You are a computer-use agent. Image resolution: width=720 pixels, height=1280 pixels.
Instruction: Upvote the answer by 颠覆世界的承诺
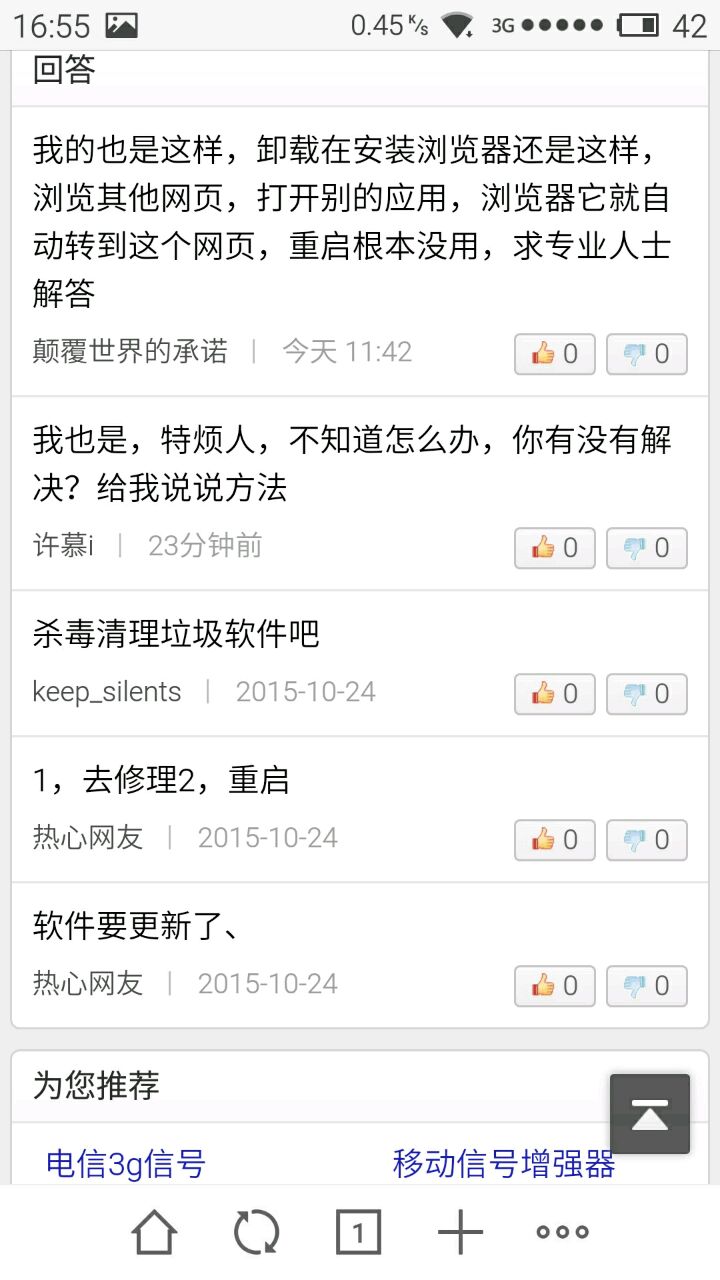pos(554,354)
